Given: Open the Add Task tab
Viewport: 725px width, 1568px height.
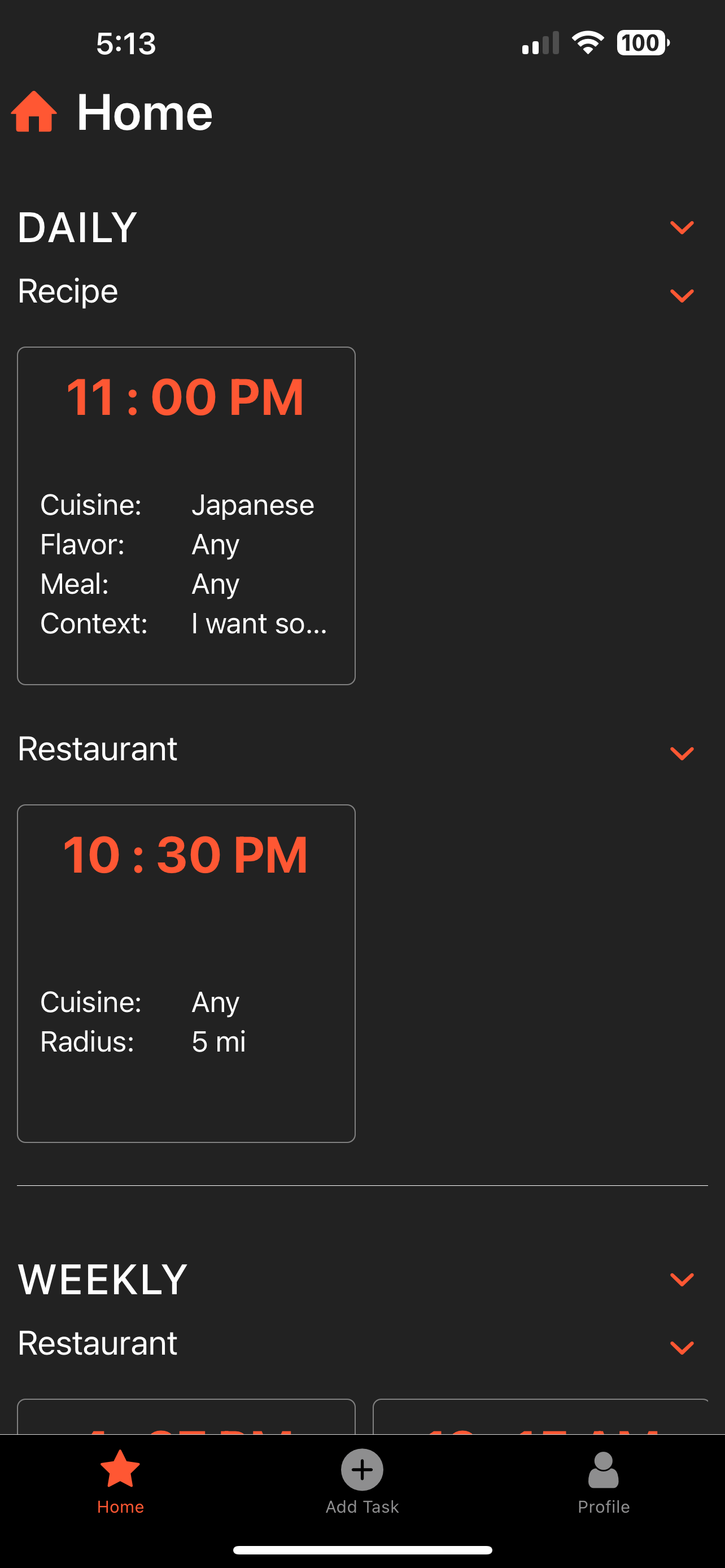Looking at the screenshot, I should (362, 1481).
